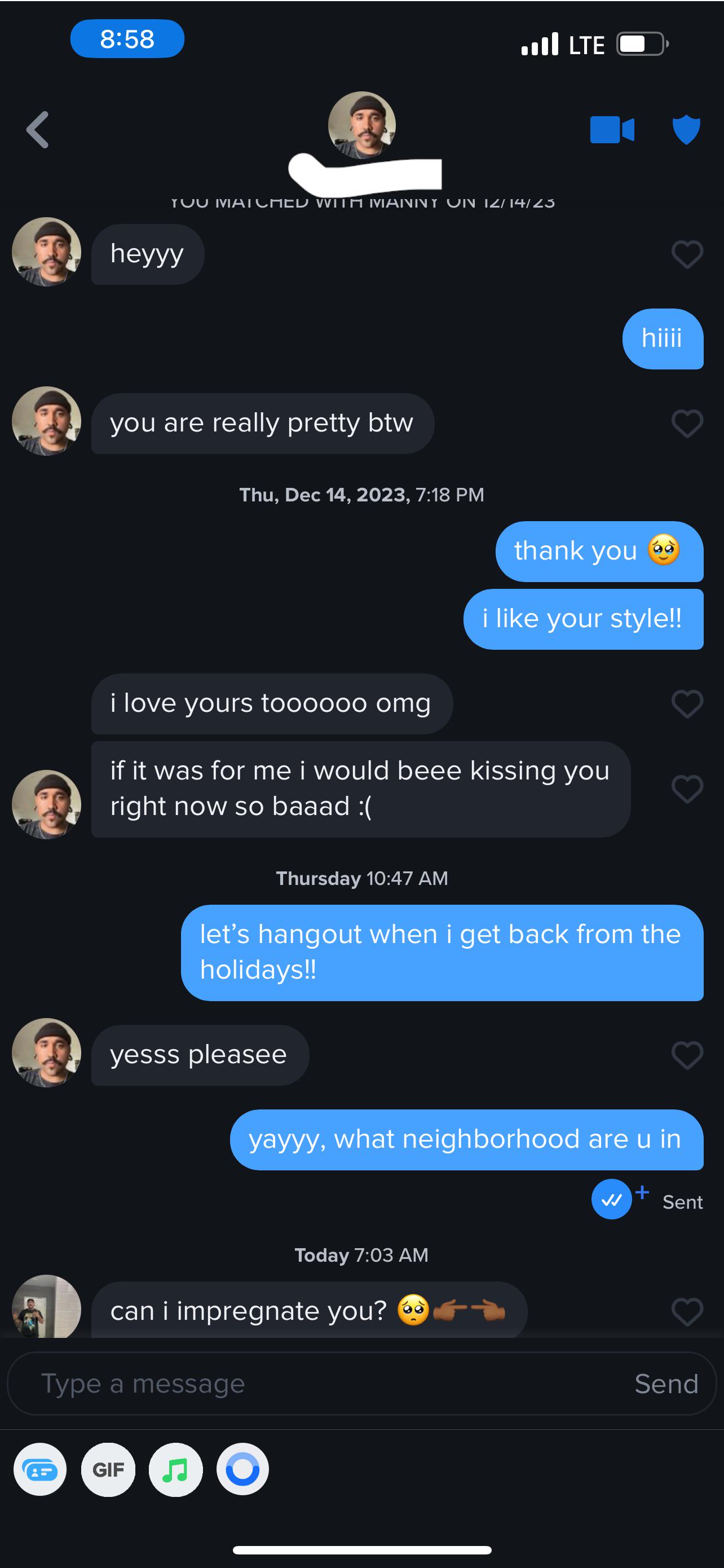This screenshot has width=724, height=1568.
Task: Open the contact card icon in the toolbar
Action: [x=40, y=1469]
